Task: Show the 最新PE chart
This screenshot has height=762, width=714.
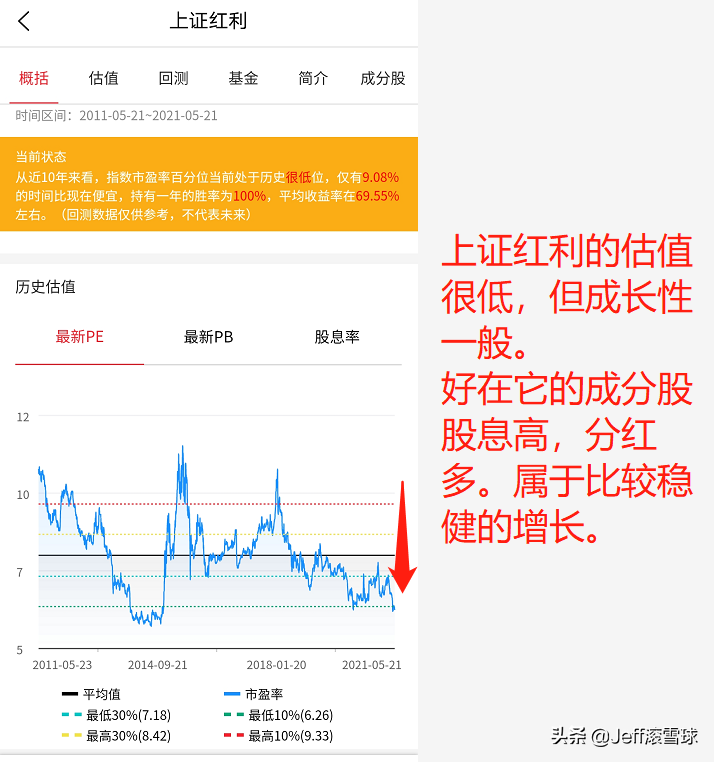Action: (x=80, y=337)
